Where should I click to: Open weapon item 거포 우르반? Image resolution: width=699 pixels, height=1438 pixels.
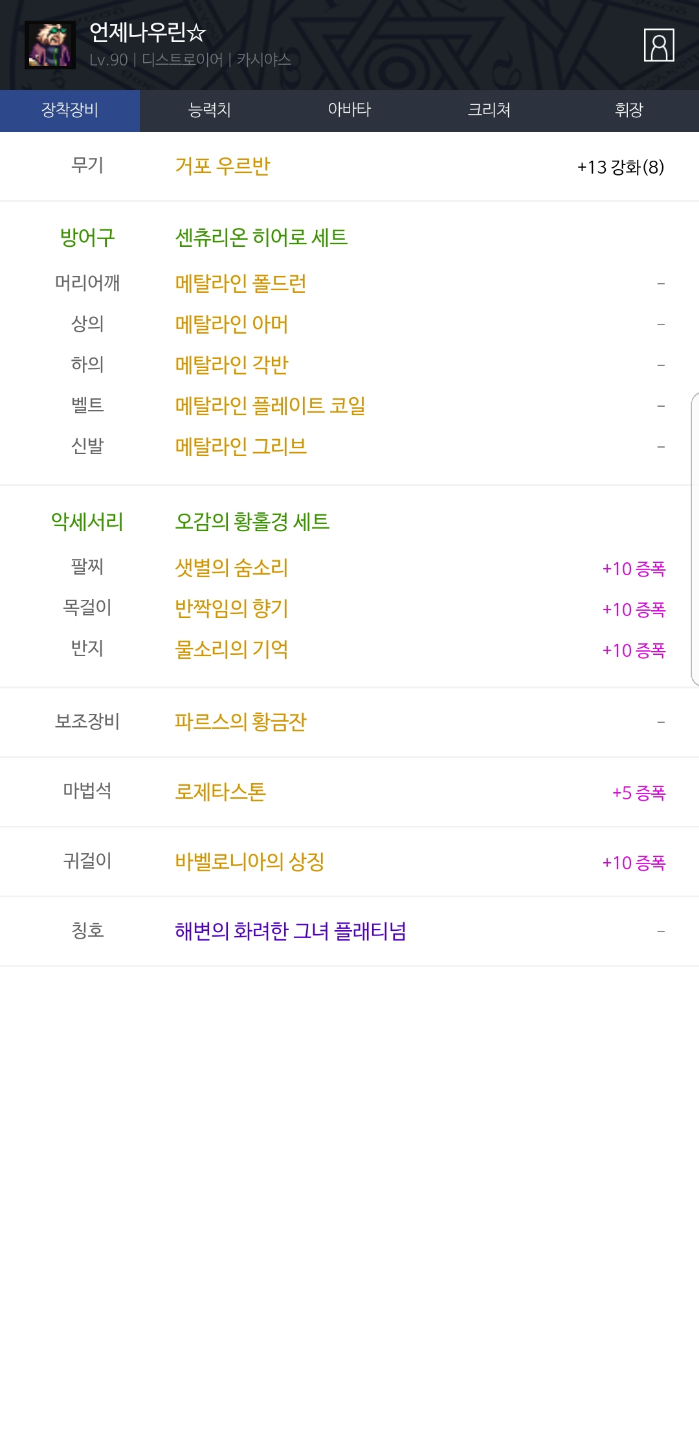(222, 167)
